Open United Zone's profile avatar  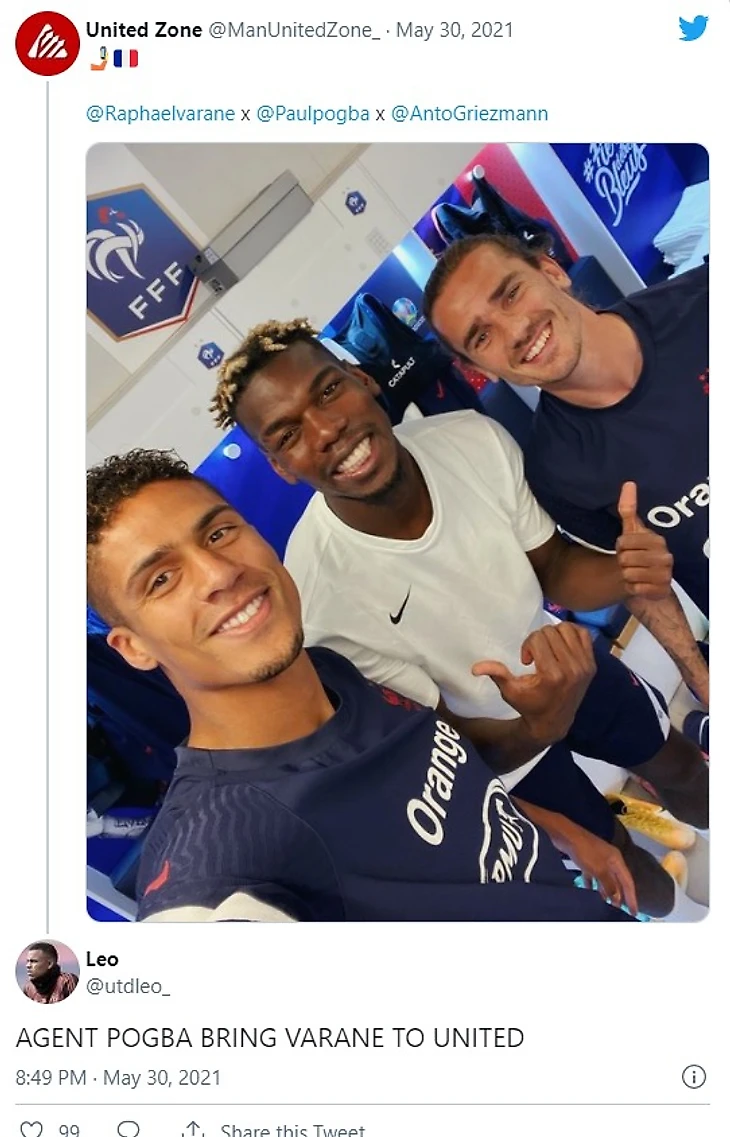[x=47, y=43]
